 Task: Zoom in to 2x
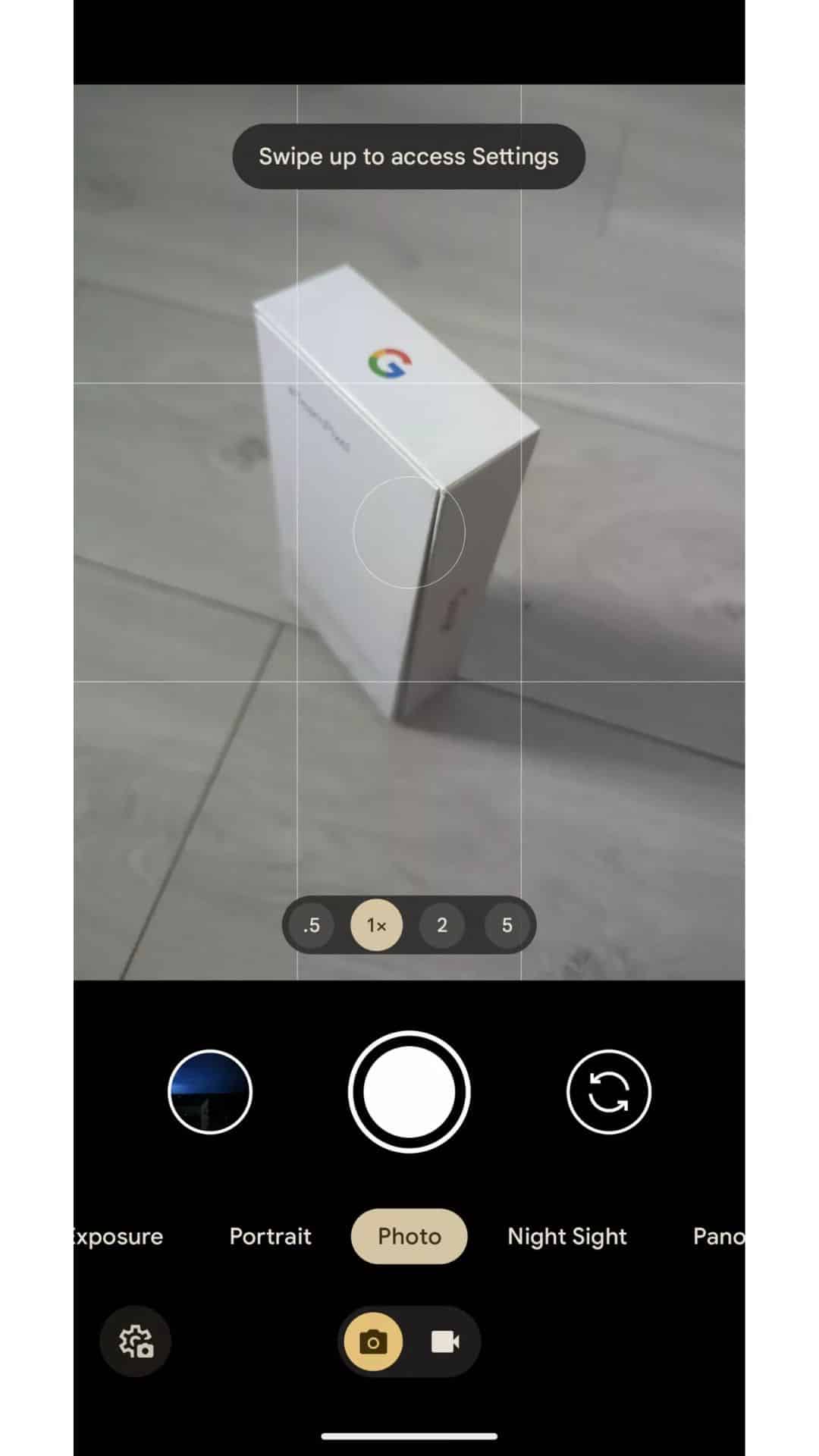(442, 925)
